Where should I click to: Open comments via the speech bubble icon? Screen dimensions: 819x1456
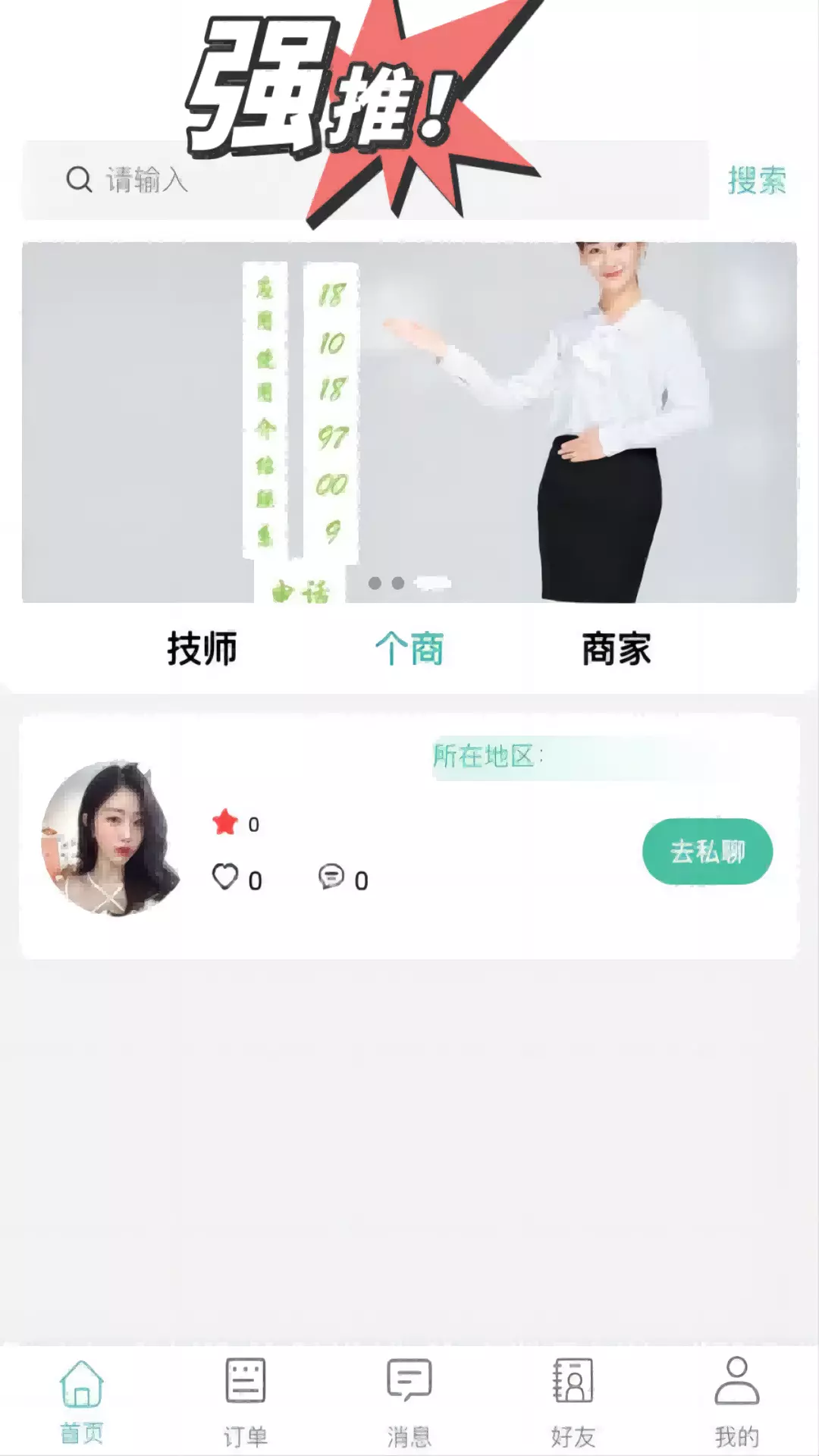[331, 877]
